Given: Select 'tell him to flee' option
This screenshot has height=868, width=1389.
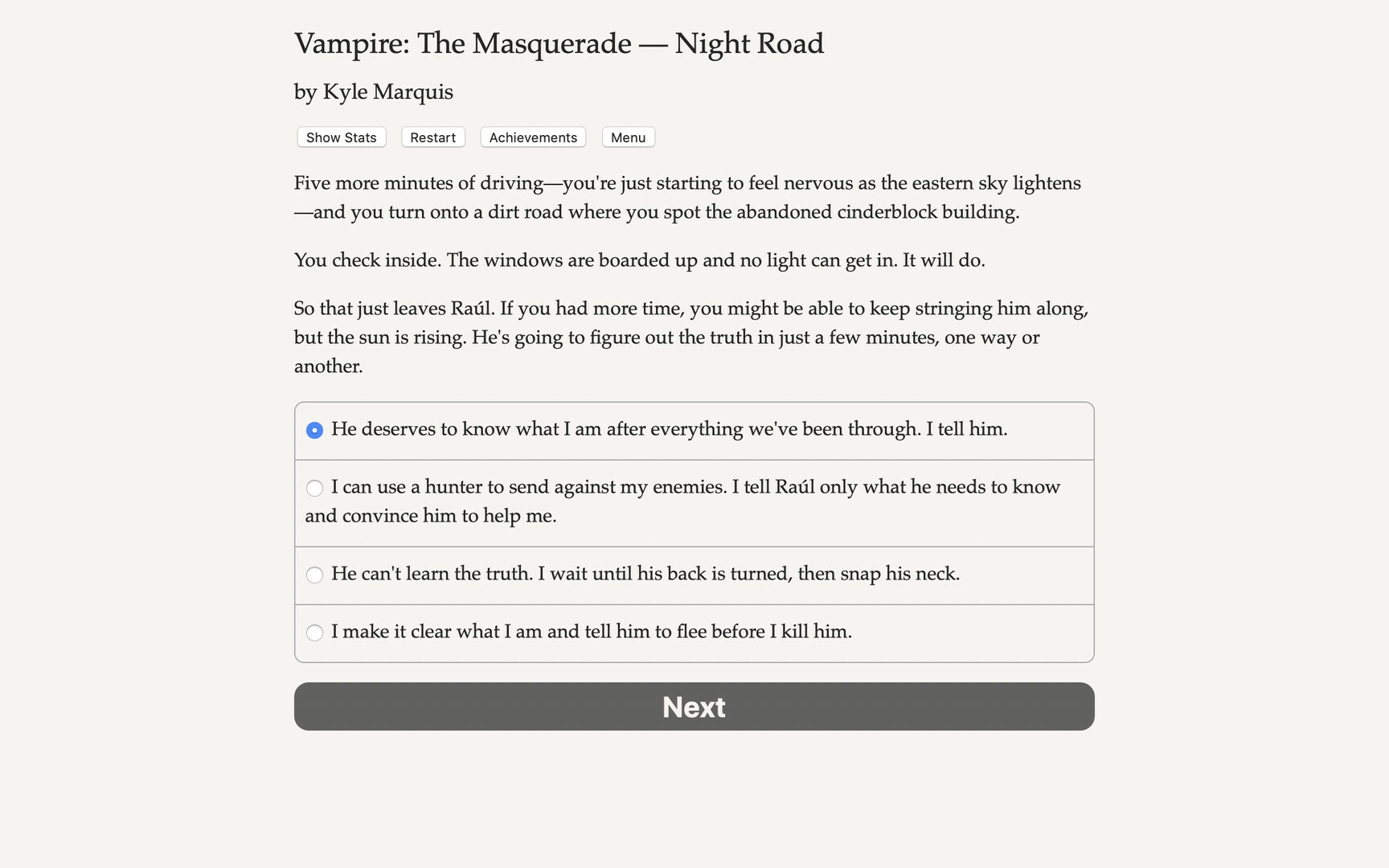Looking at the screenshot, I should point(314,633).
